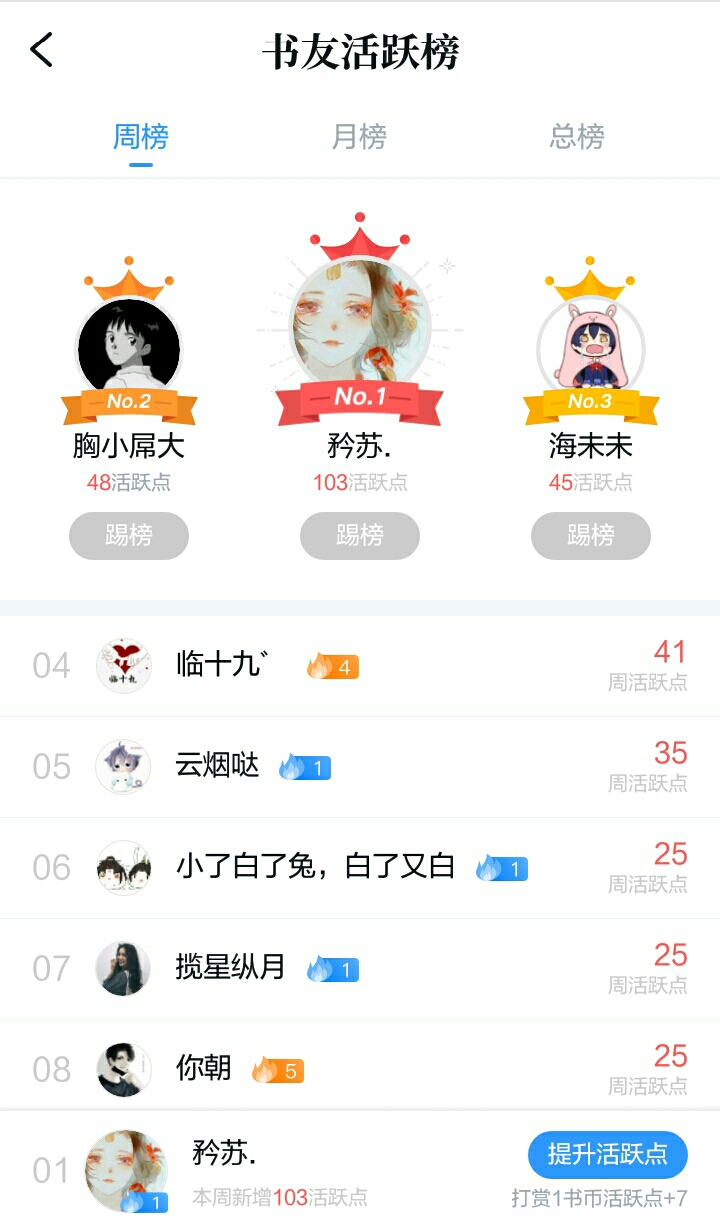This screenshot has width=720, height=1231.
Task: Go back using the top-left arrow
Action: 41,49
